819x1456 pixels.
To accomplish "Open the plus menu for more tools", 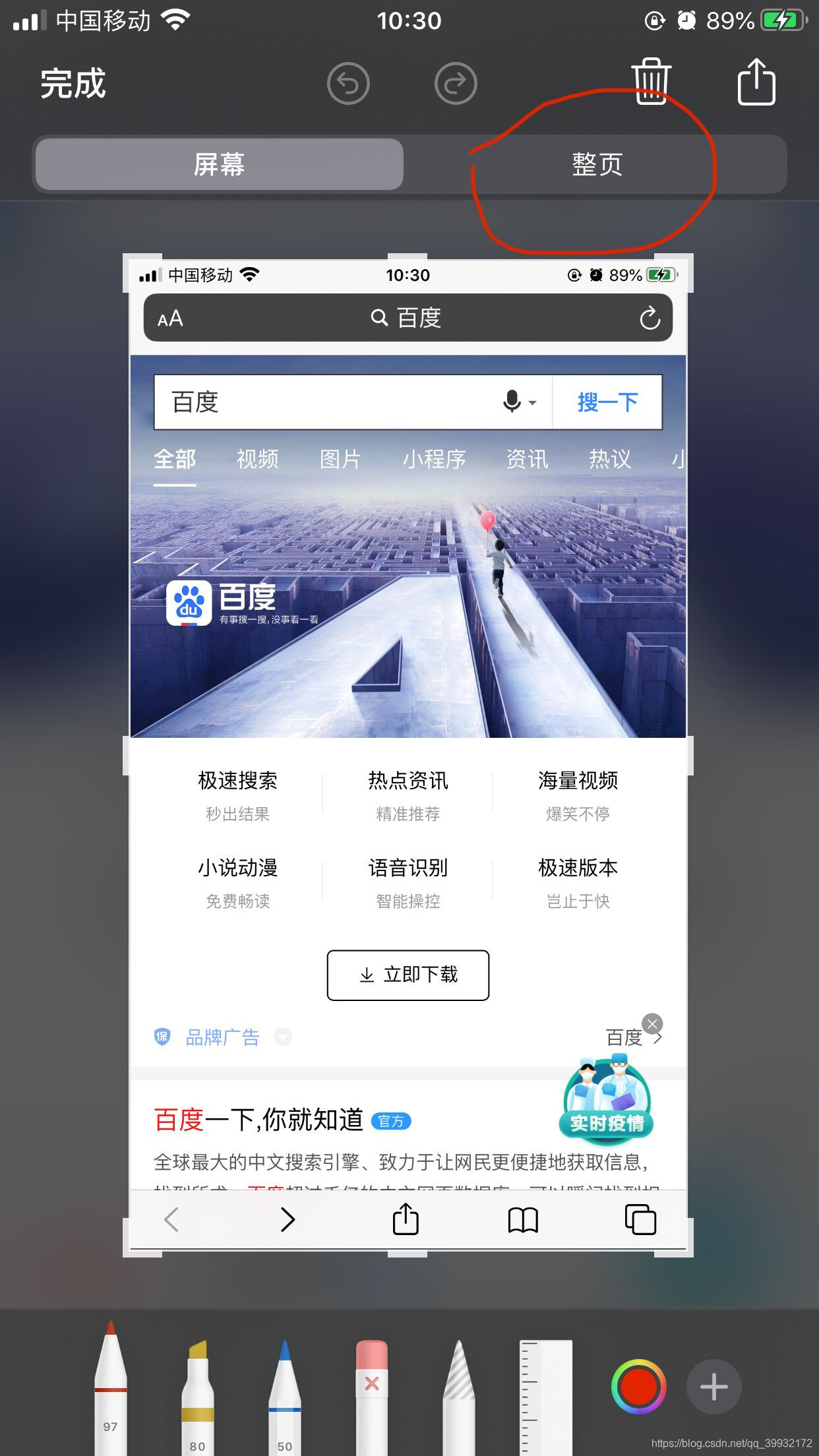I will tap(713, 1387).
